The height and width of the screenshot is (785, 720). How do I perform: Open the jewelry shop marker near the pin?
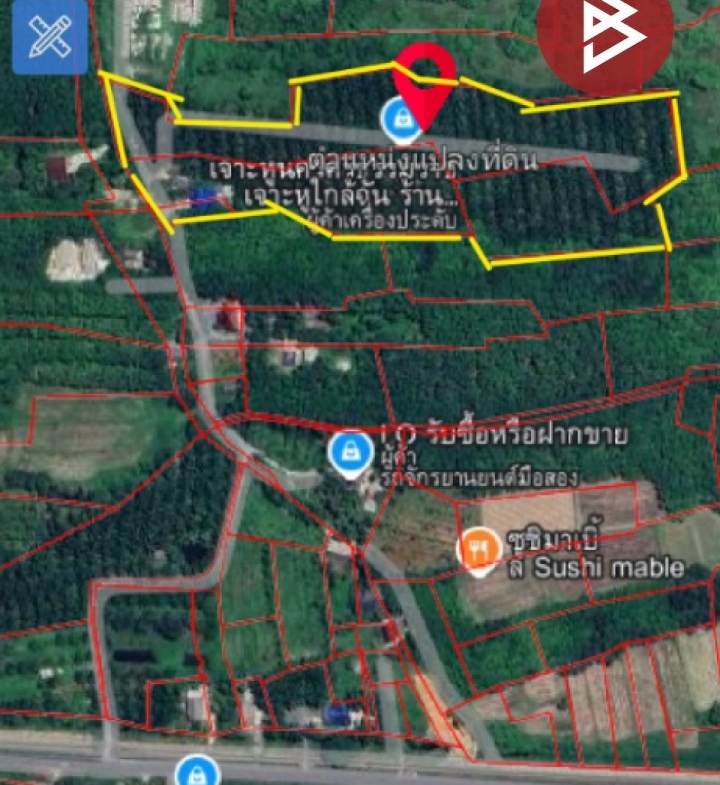401,119
